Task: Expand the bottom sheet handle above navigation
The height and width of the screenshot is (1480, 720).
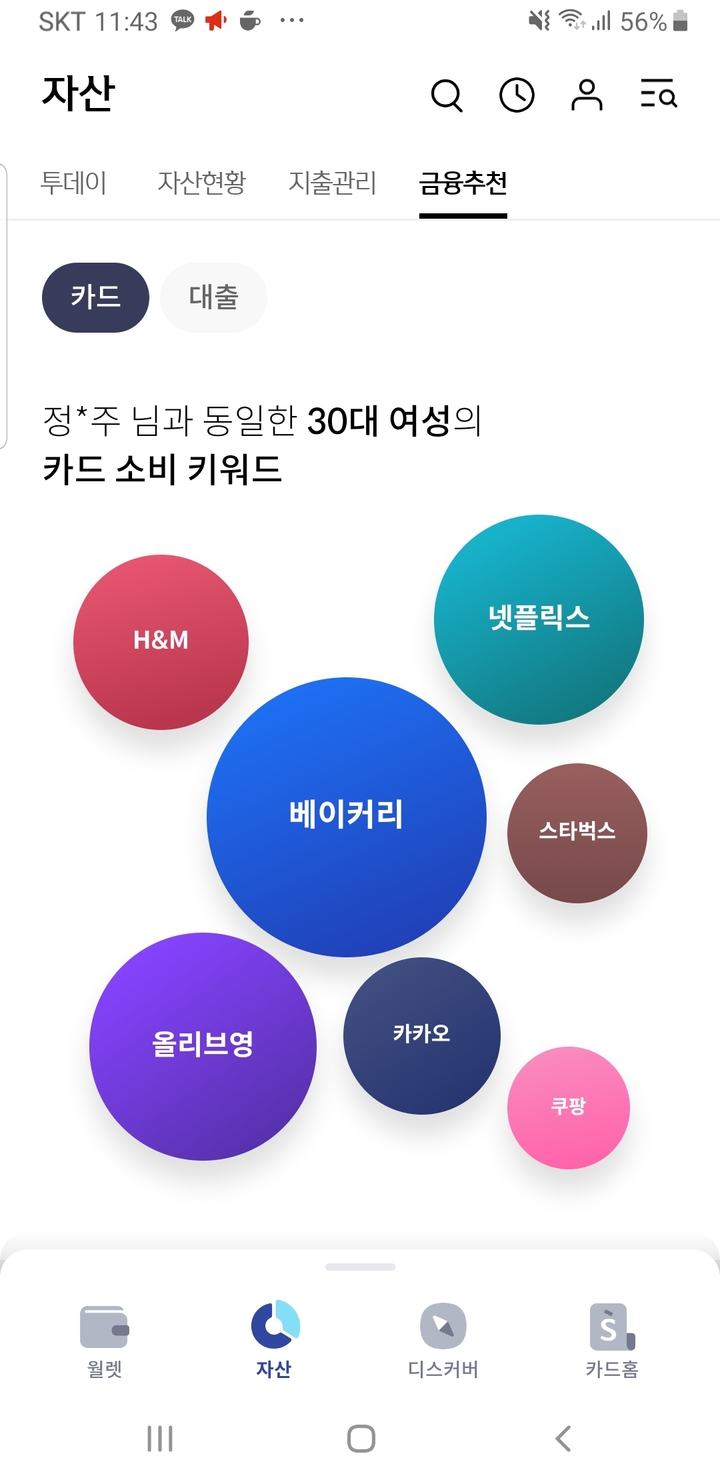Action: coord(360,1267)
